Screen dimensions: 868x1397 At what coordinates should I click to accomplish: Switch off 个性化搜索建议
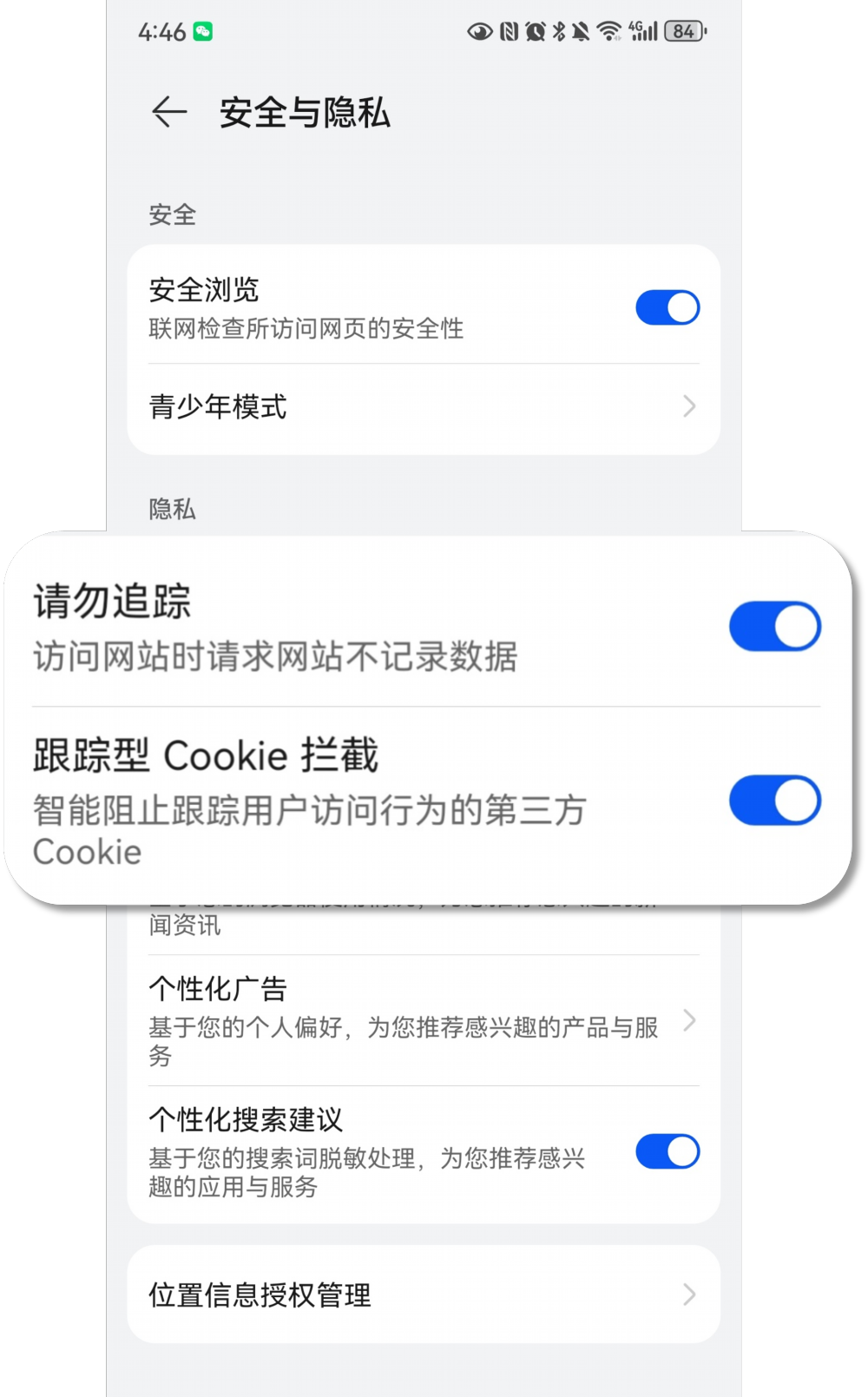(x=667, y=1152)
